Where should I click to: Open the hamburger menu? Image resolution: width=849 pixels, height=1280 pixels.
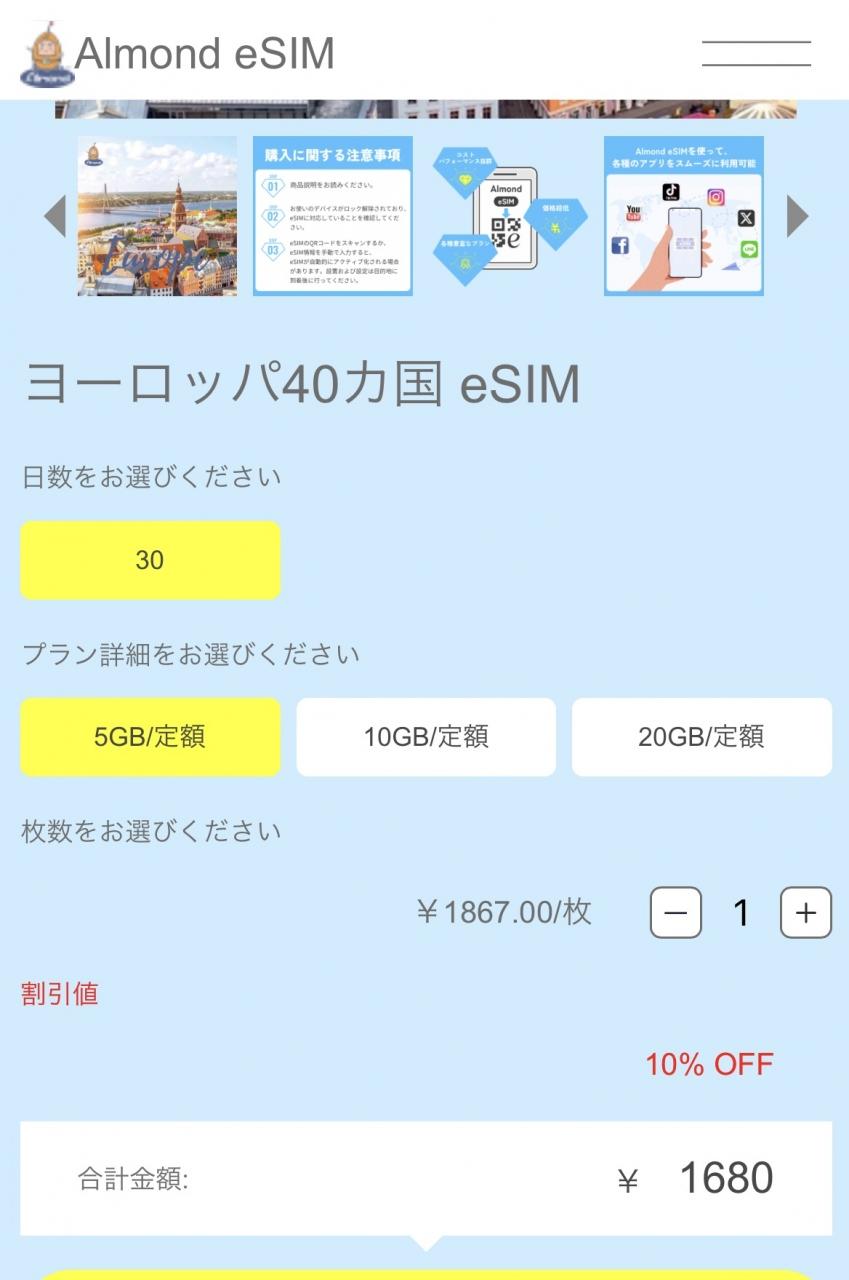(x=756, y=53)
